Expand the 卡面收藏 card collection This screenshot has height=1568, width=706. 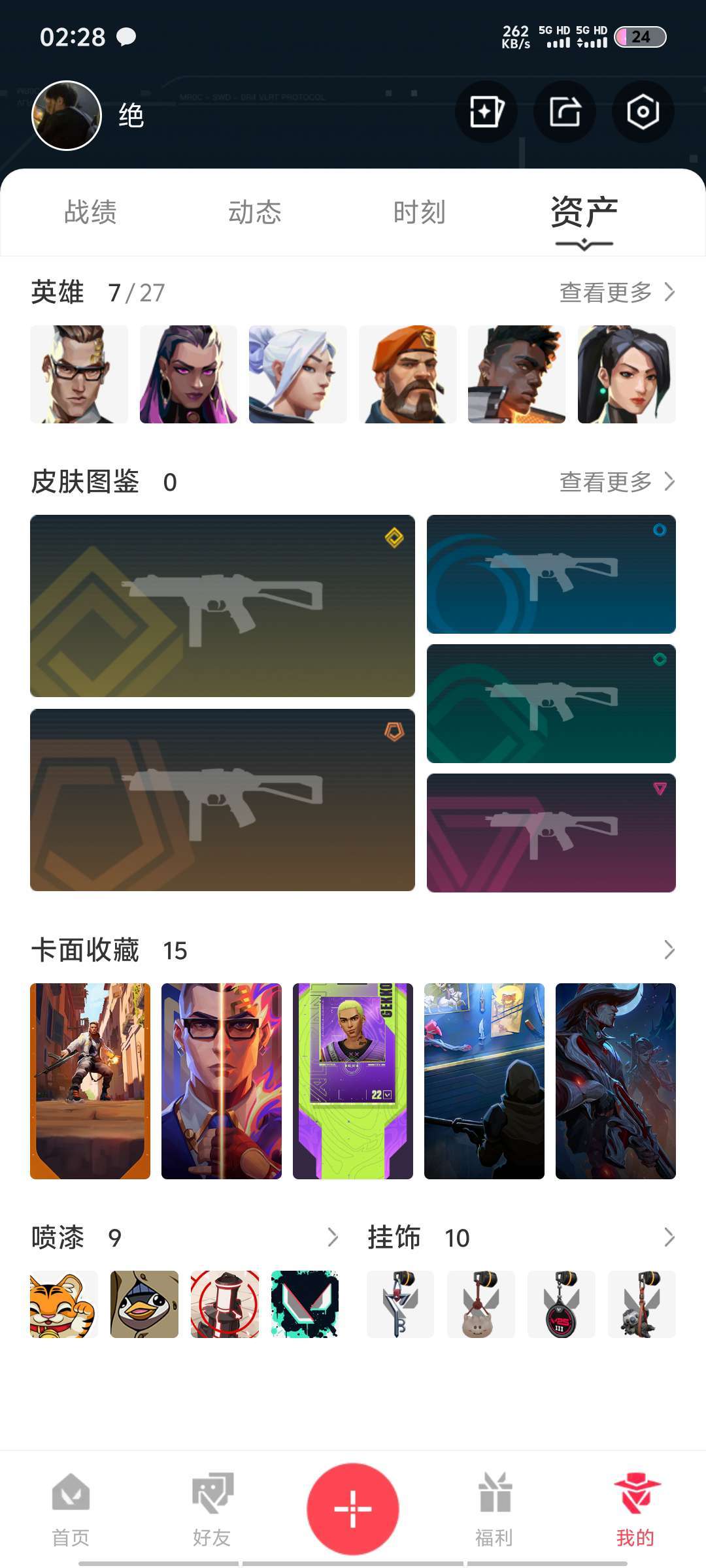(669, 950)
